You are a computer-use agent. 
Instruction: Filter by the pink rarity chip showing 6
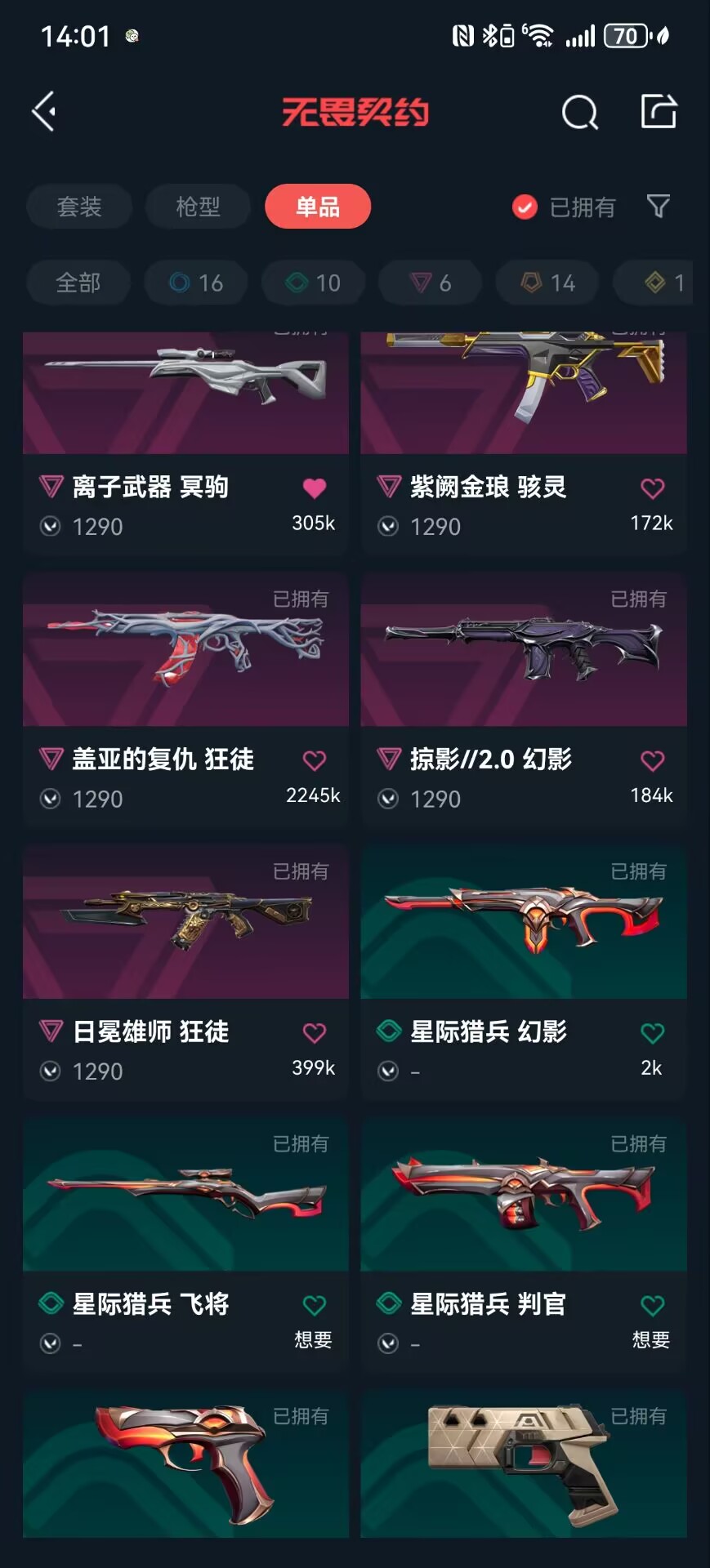[430, 283]
